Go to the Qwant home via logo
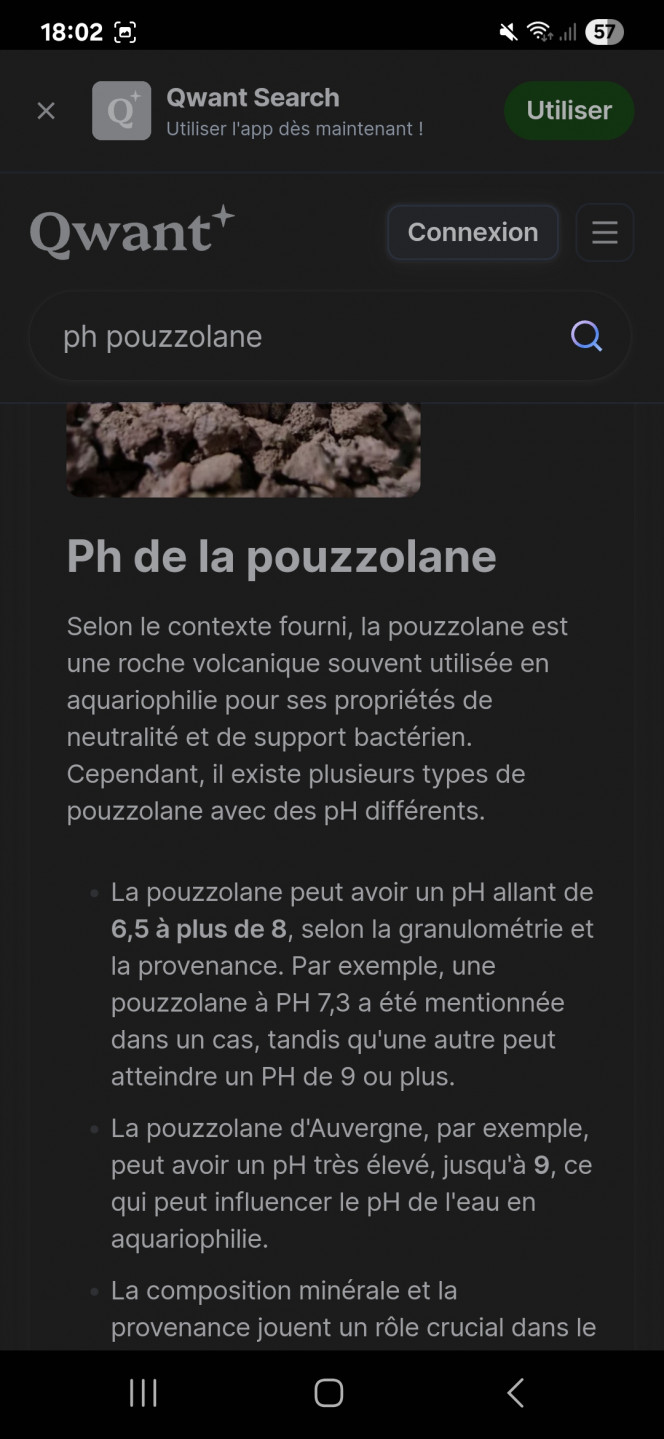The image size is (664, 1439). [131, 232]
